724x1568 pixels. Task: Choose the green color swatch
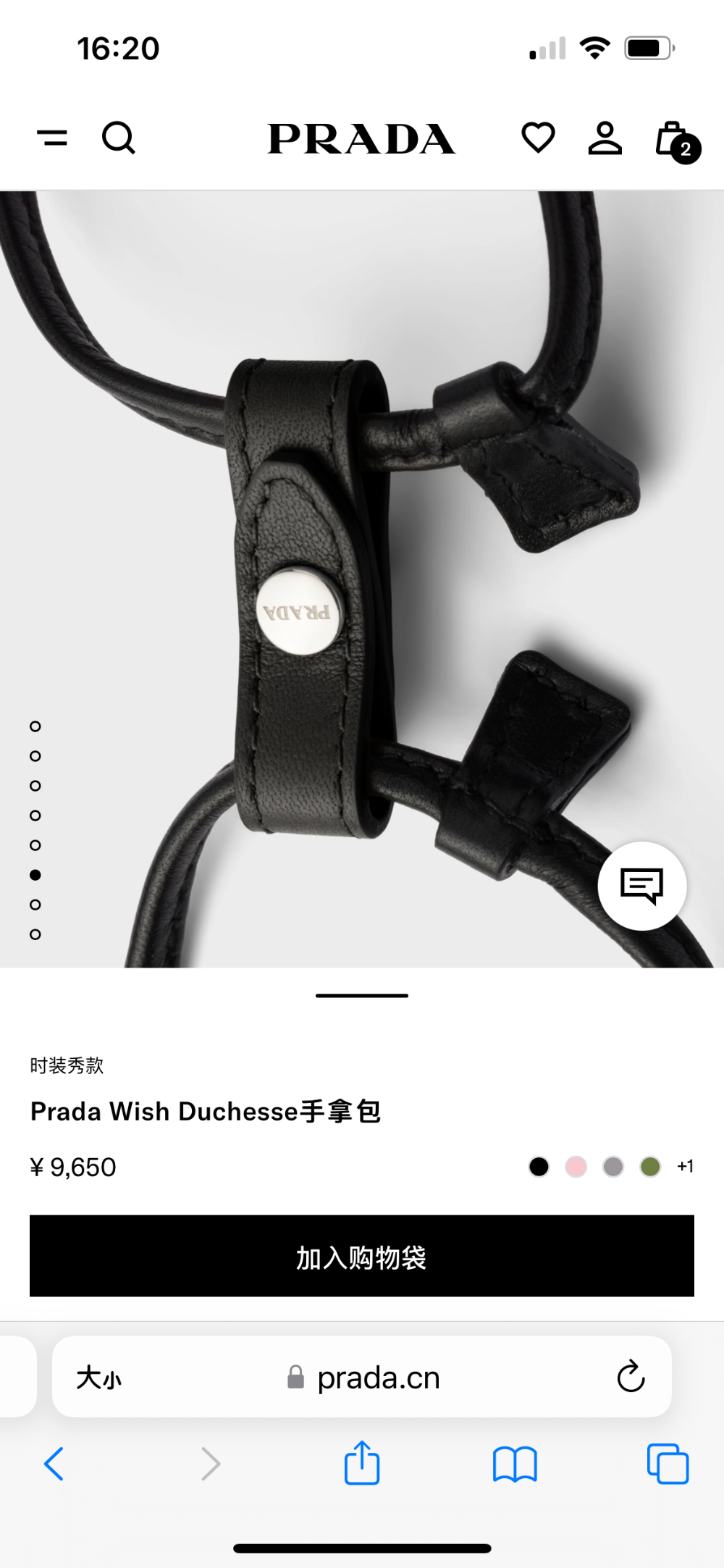click(x=650, y=1167)
